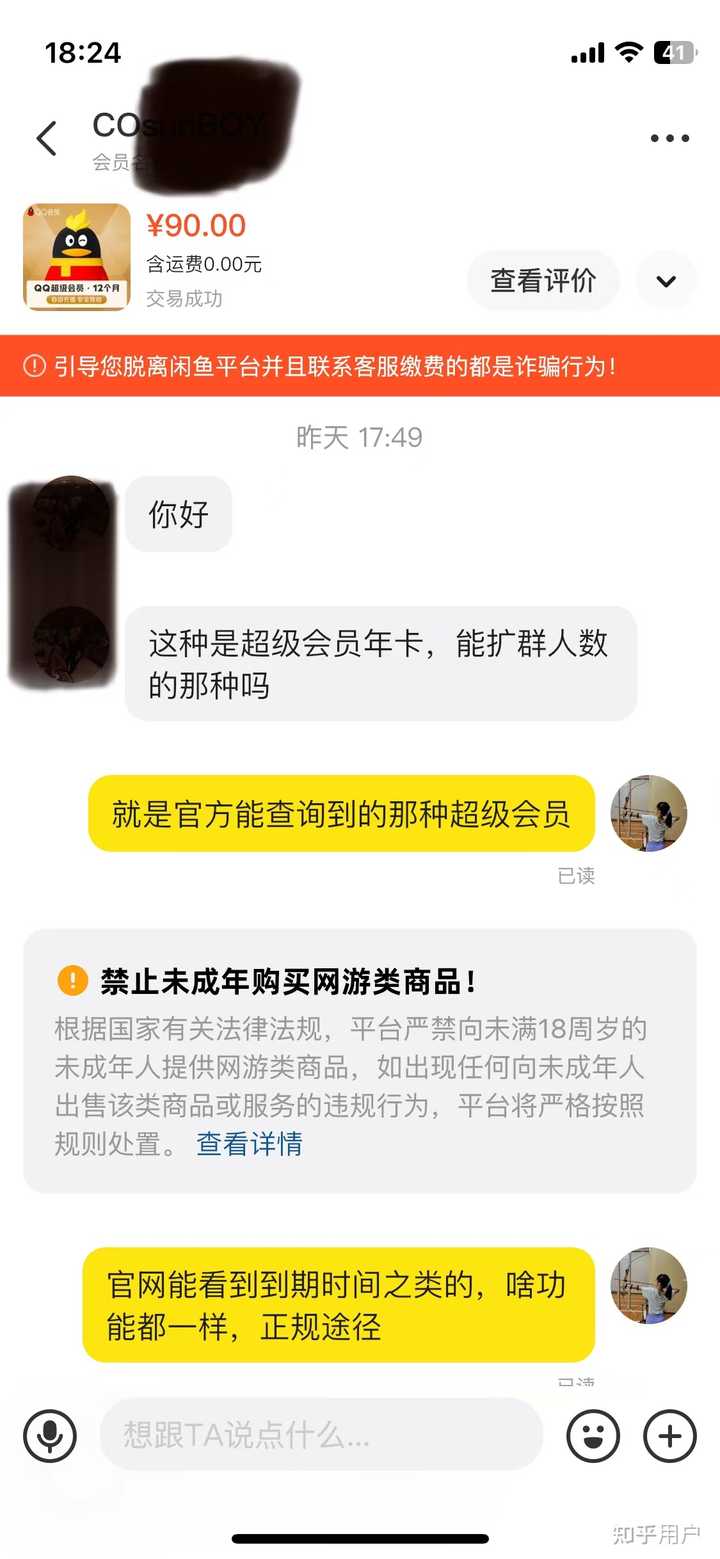Tap your avatar beside the yellow message
Screen dimensions: 720x1559
coord(649,814)
